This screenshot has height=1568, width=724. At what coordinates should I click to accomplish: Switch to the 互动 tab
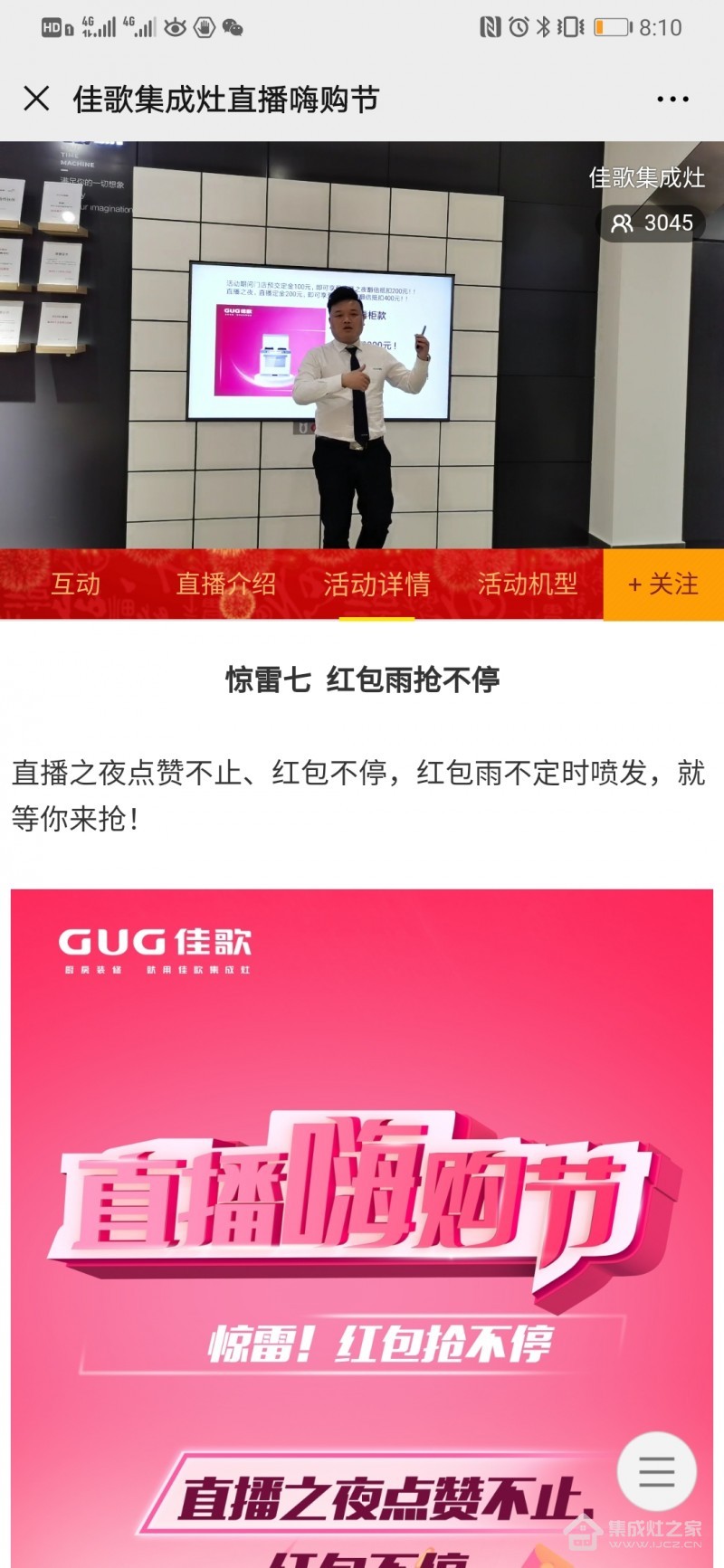tap(75, 584)
